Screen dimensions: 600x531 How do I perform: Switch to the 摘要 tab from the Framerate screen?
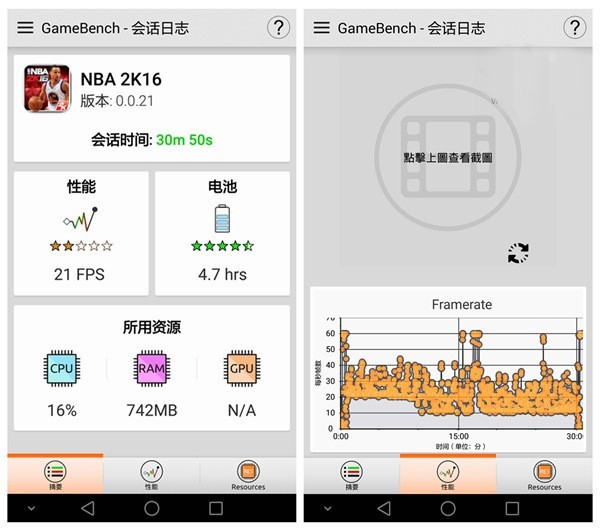pos(352,475)
